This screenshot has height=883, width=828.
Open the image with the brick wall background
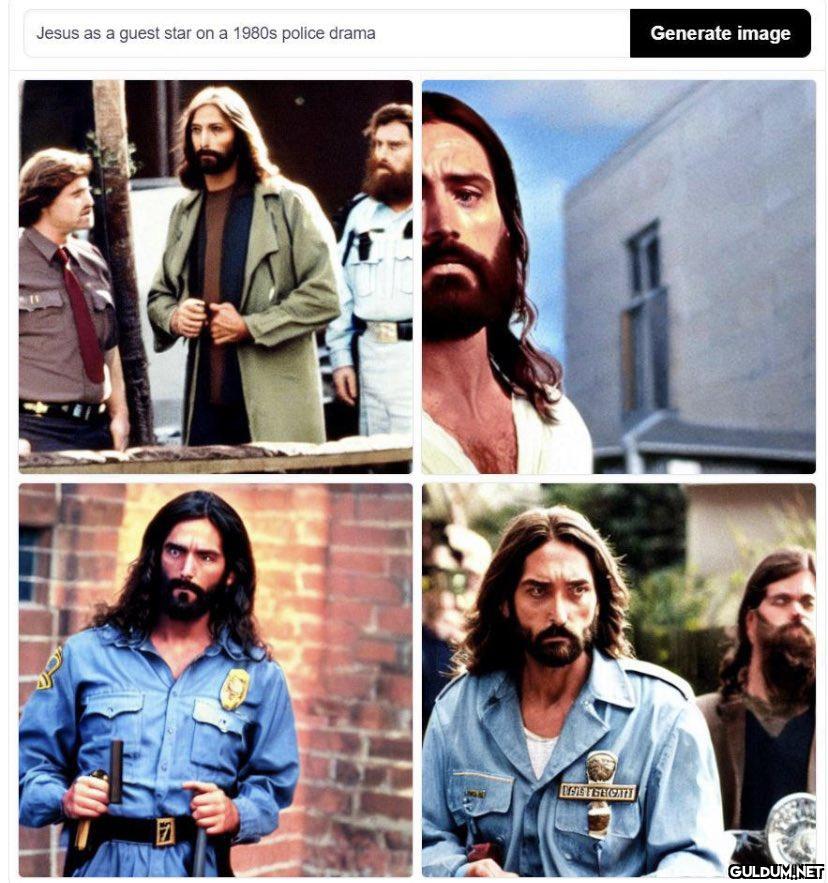(x=215, y=680)
